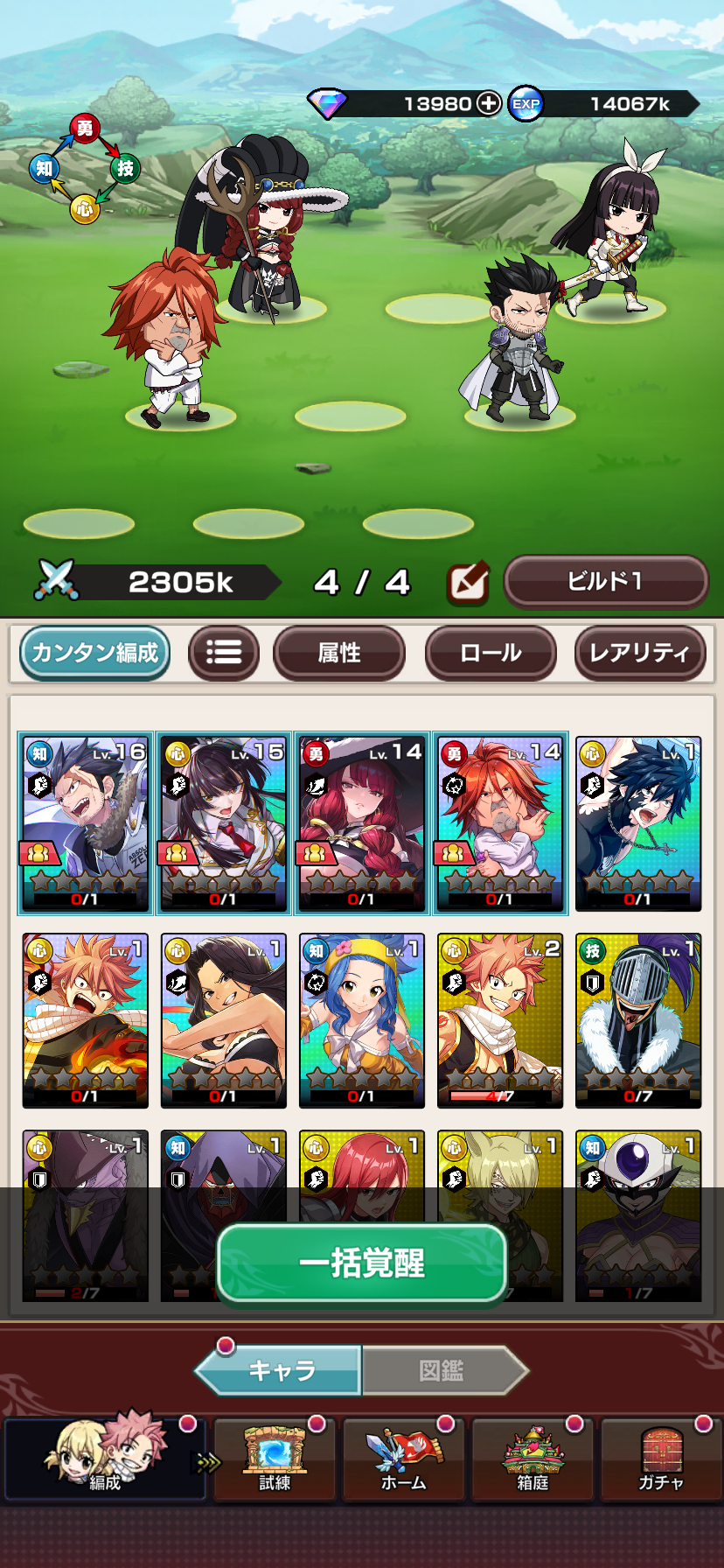Switch to the 図鑑 tab
The image size is (724, 1568).
coord(442,1370)
